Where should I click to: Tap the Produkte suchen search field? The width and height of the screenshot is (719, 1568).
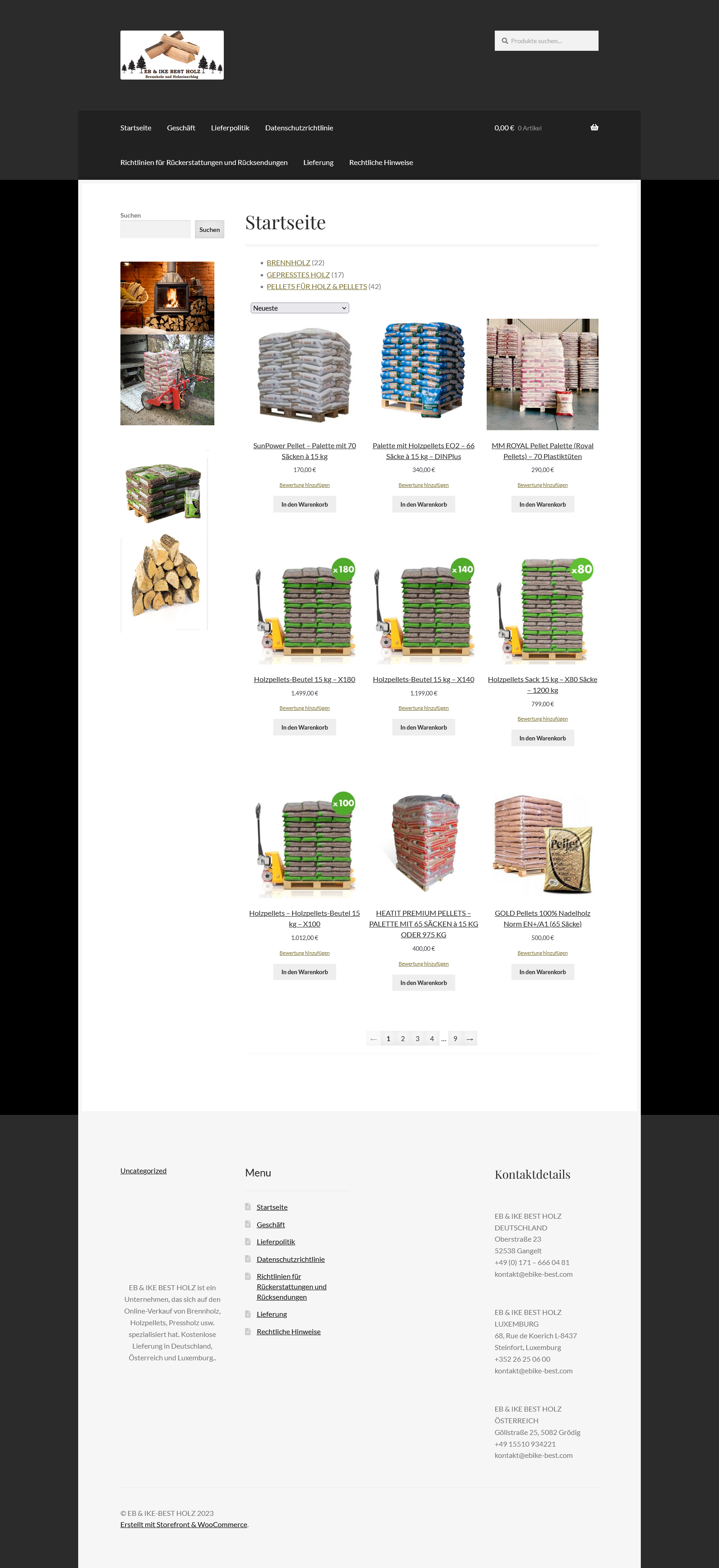[546, 41]
